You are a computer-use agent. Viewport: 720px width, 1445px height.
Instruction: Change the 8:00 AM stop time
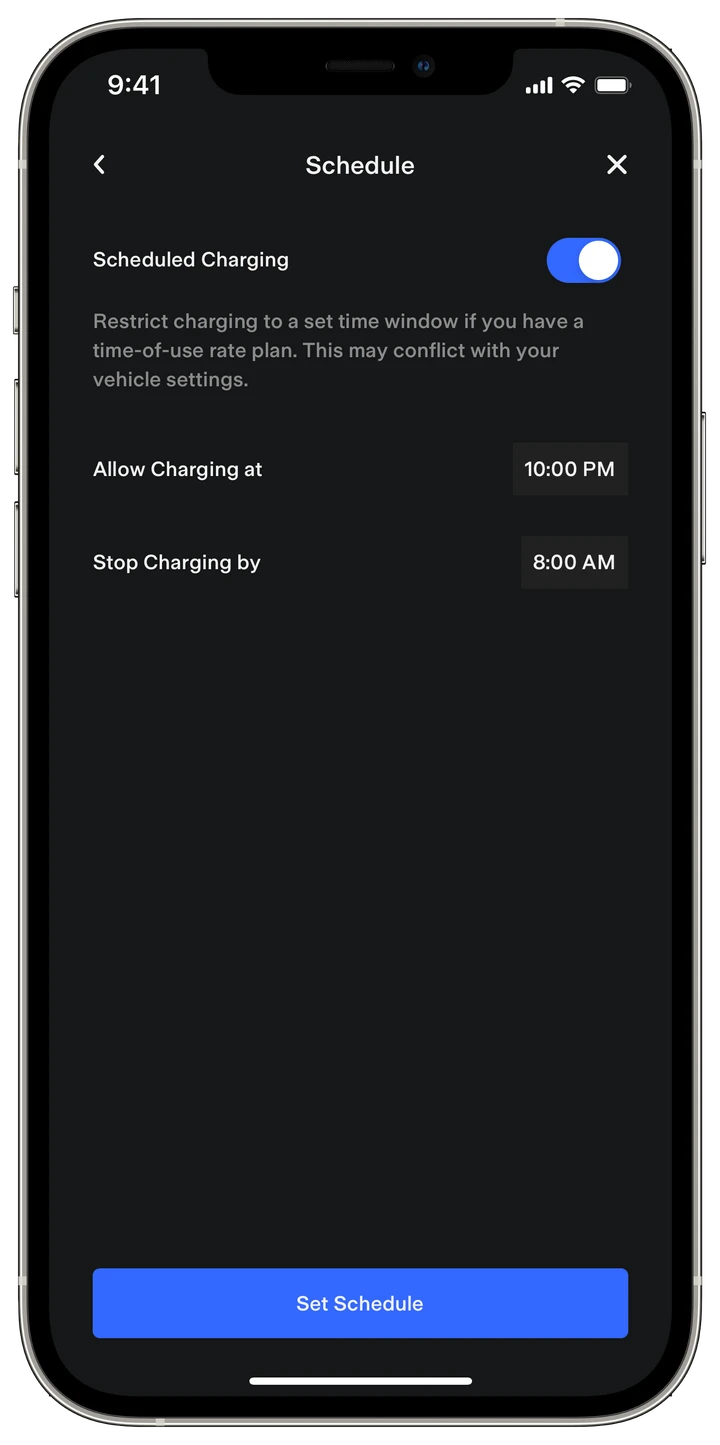point(574,562)
